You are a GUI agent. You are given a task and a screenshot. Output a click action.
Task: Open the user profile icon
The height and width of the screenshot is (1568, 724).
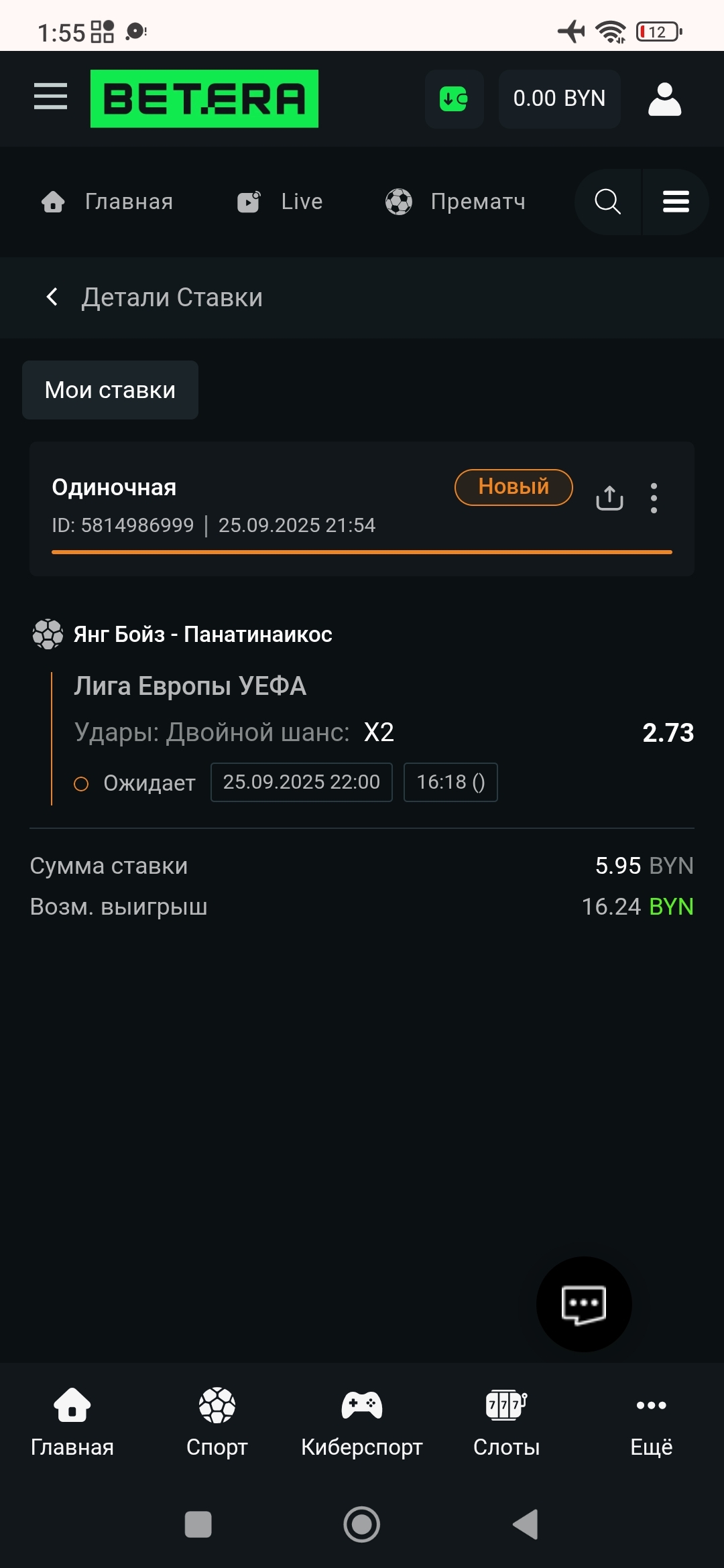[x=664, y=99]
